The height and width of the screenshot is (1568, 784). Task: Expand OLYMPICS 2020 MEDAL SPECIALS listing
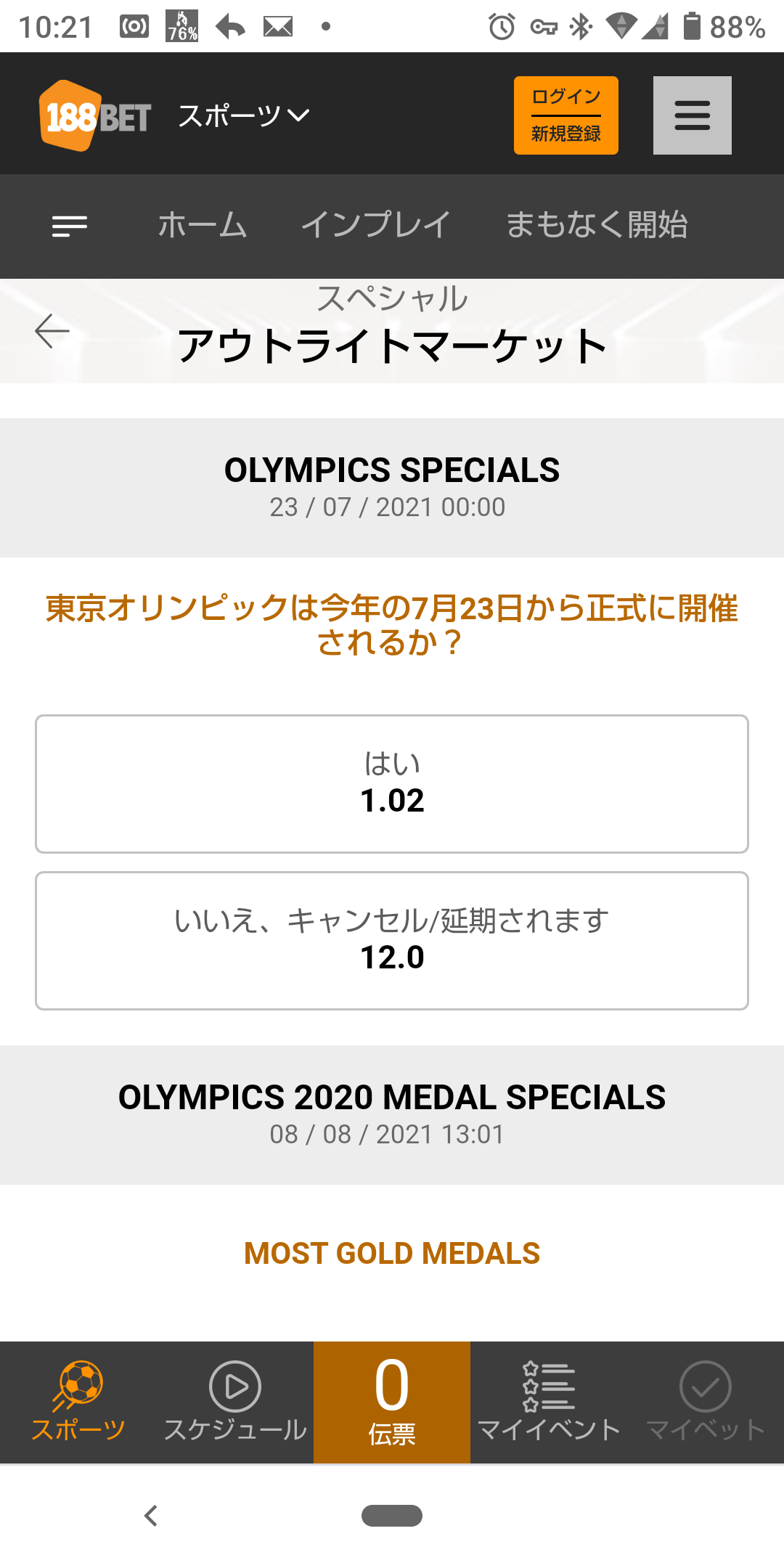point(392,1098)
